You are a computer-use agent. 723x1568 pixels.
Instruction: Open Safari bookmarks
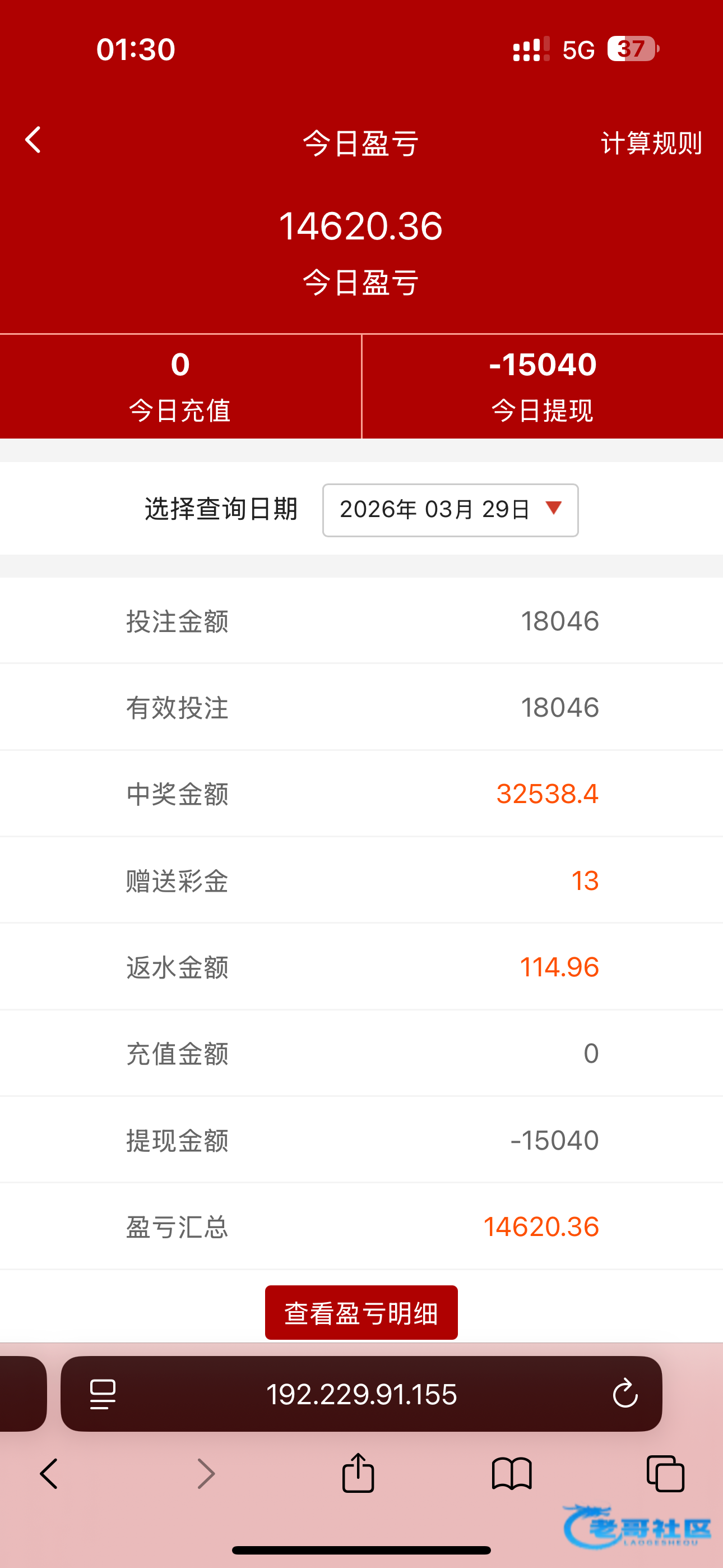click(511, 1474)
